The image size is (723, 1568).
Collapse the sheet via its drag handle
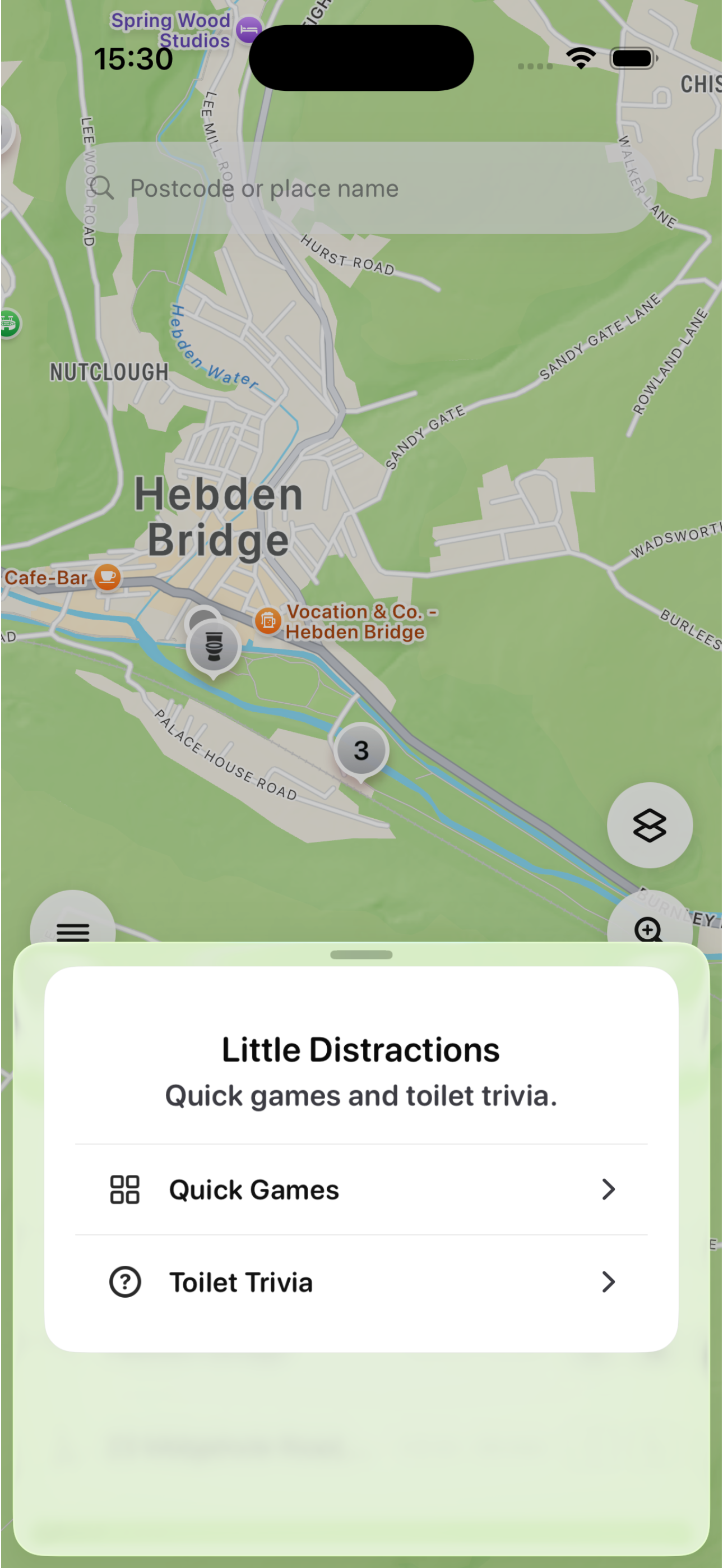coord(361,956)
